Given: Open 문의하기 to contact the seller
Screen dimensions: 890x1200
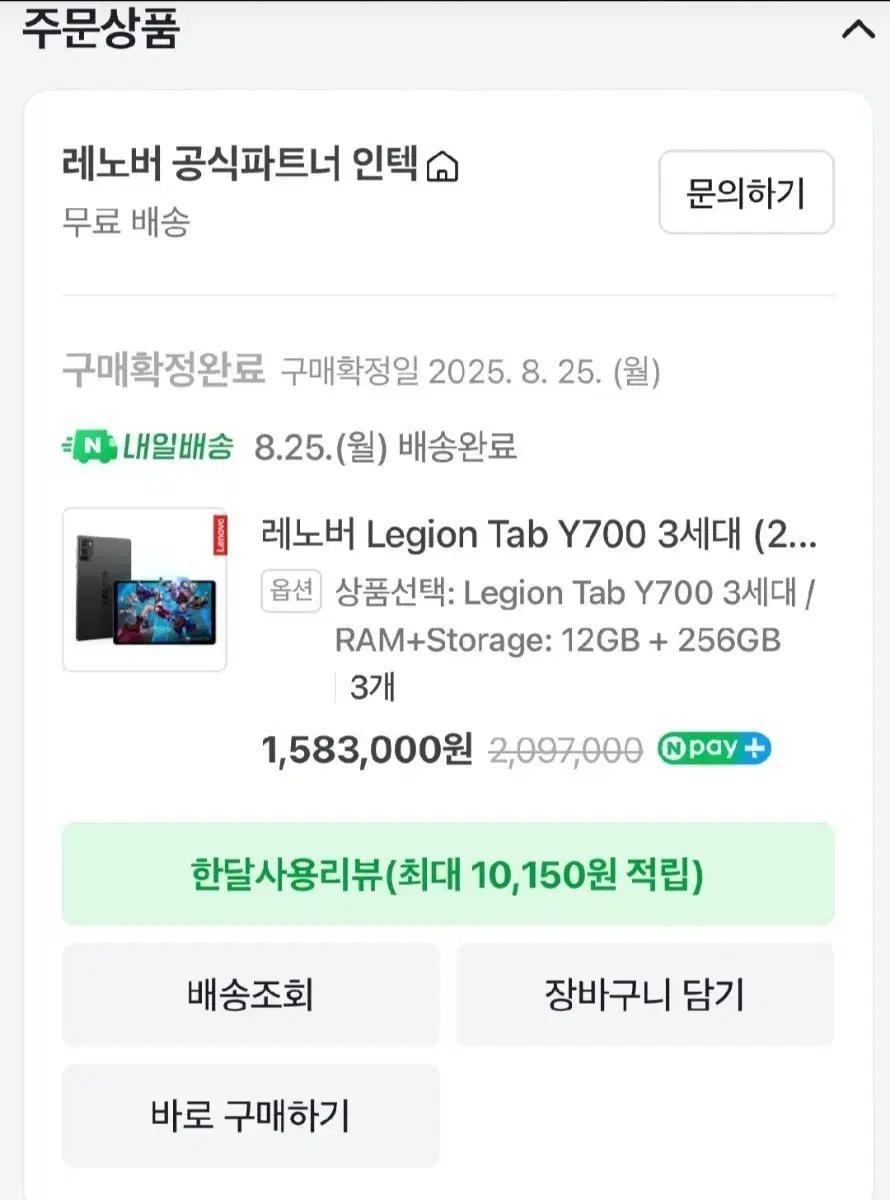Looking at the screenshot, I should click(746, 194).
